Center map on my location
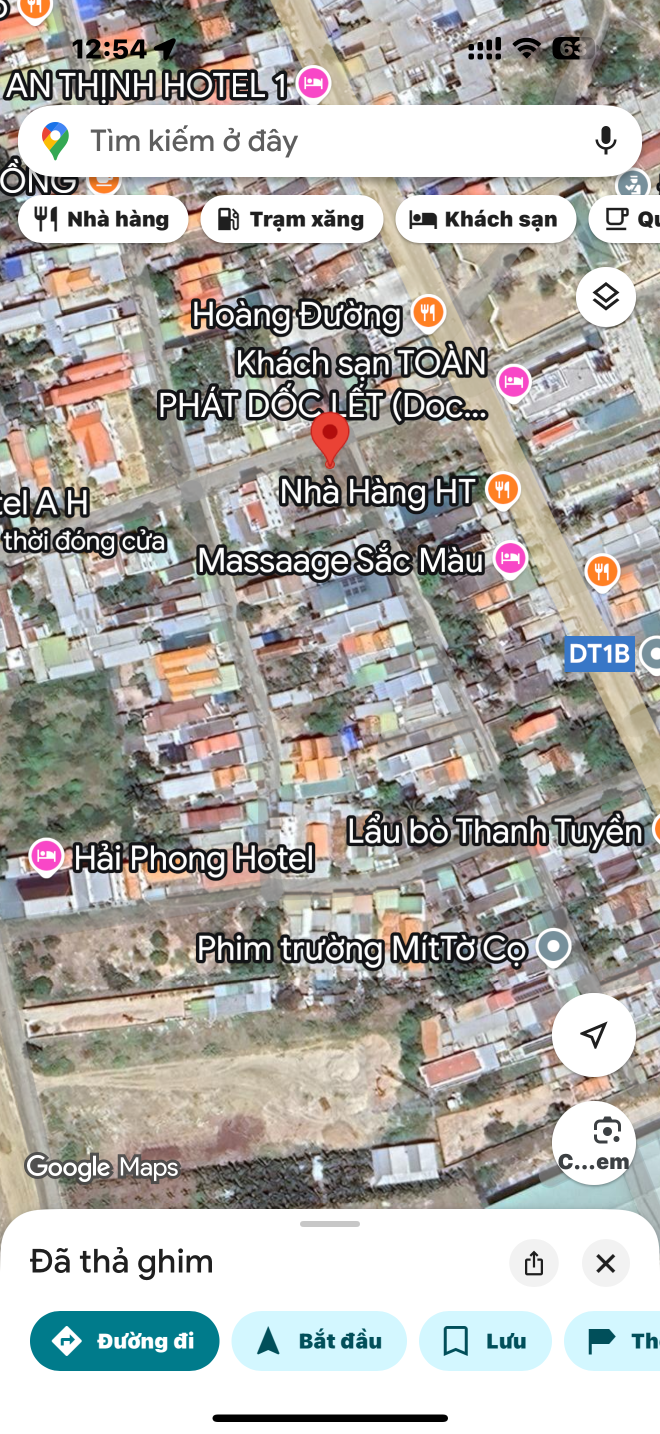Image resolution: width=660 pixels, height=1434 pixels. click(594, 1035)
